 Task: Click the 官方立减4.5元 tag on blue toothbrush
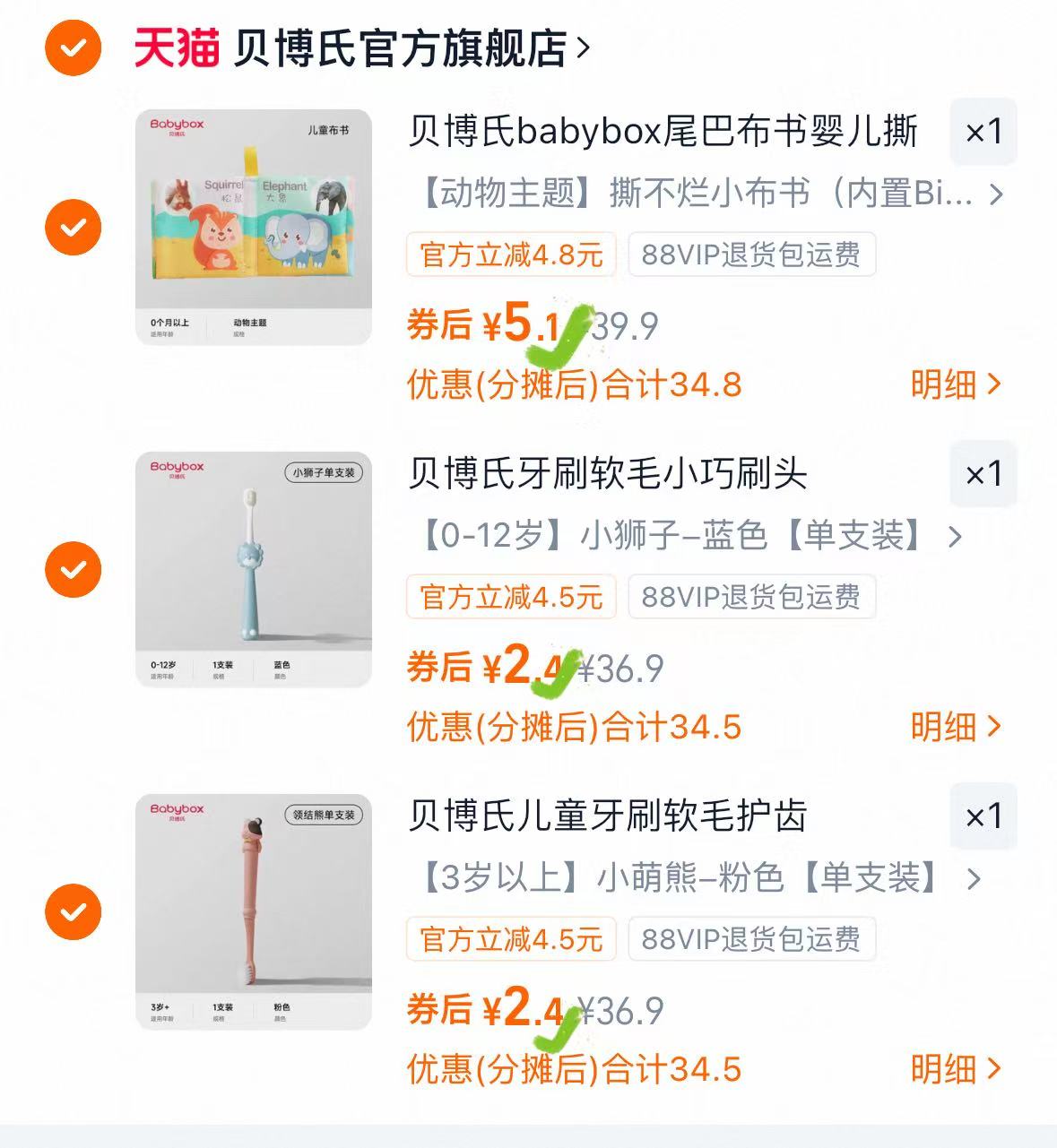[509, 598]
